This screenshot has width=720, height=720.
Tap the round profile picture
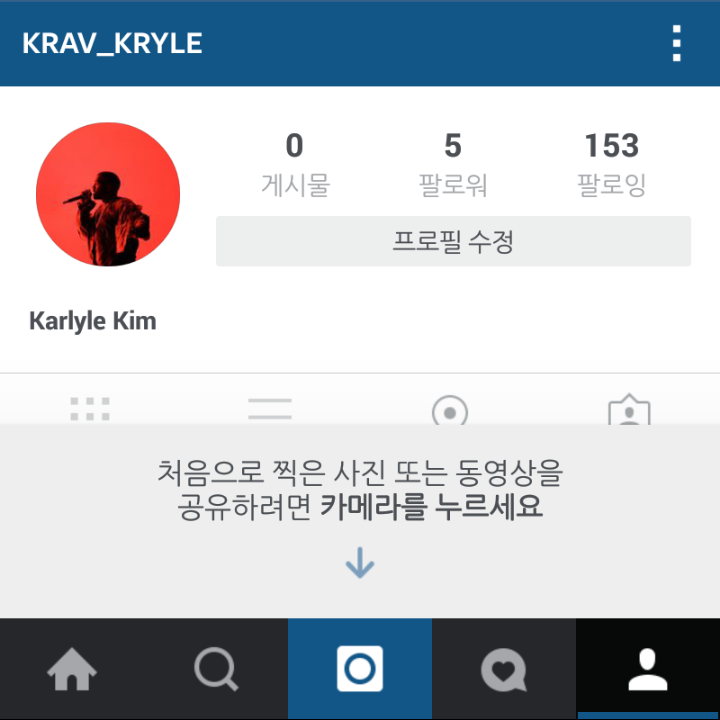[108, 194]
